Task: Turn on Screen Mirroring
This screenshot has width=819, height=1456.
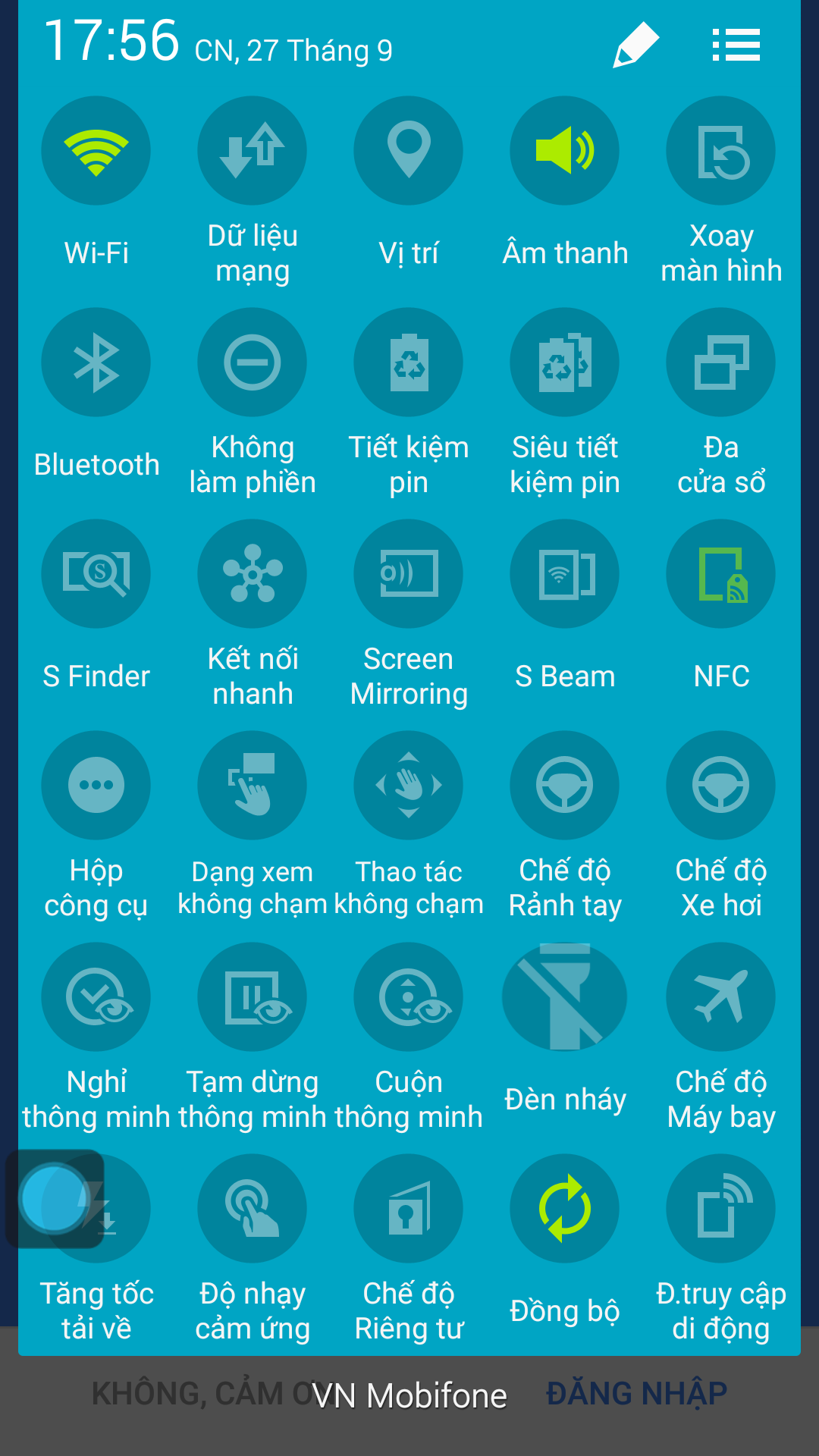Action: (409, 574)
